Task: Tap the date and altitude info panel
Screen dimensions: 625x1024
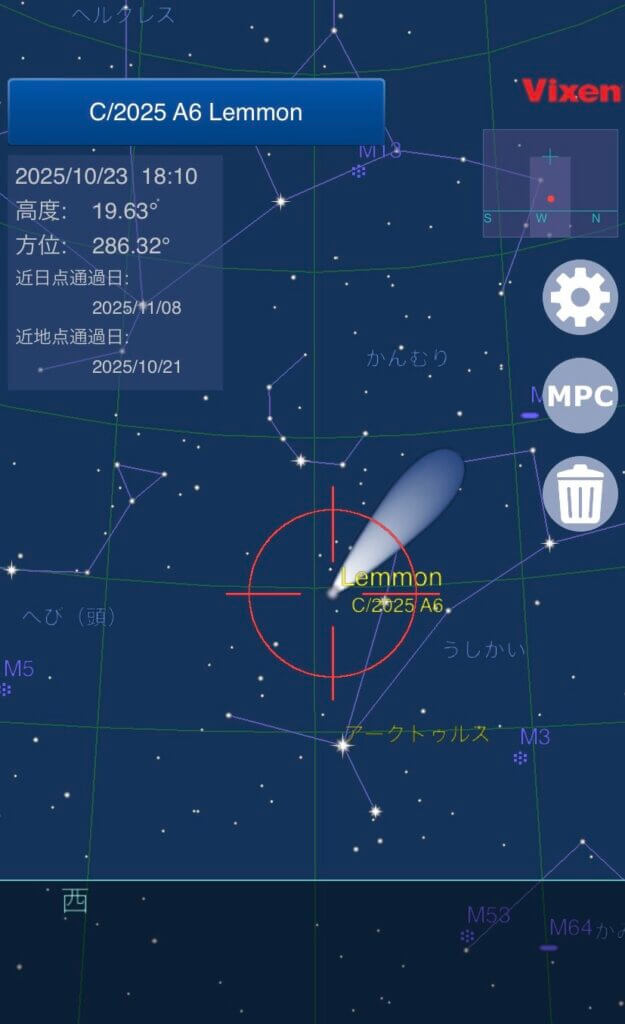Action: 115,272
